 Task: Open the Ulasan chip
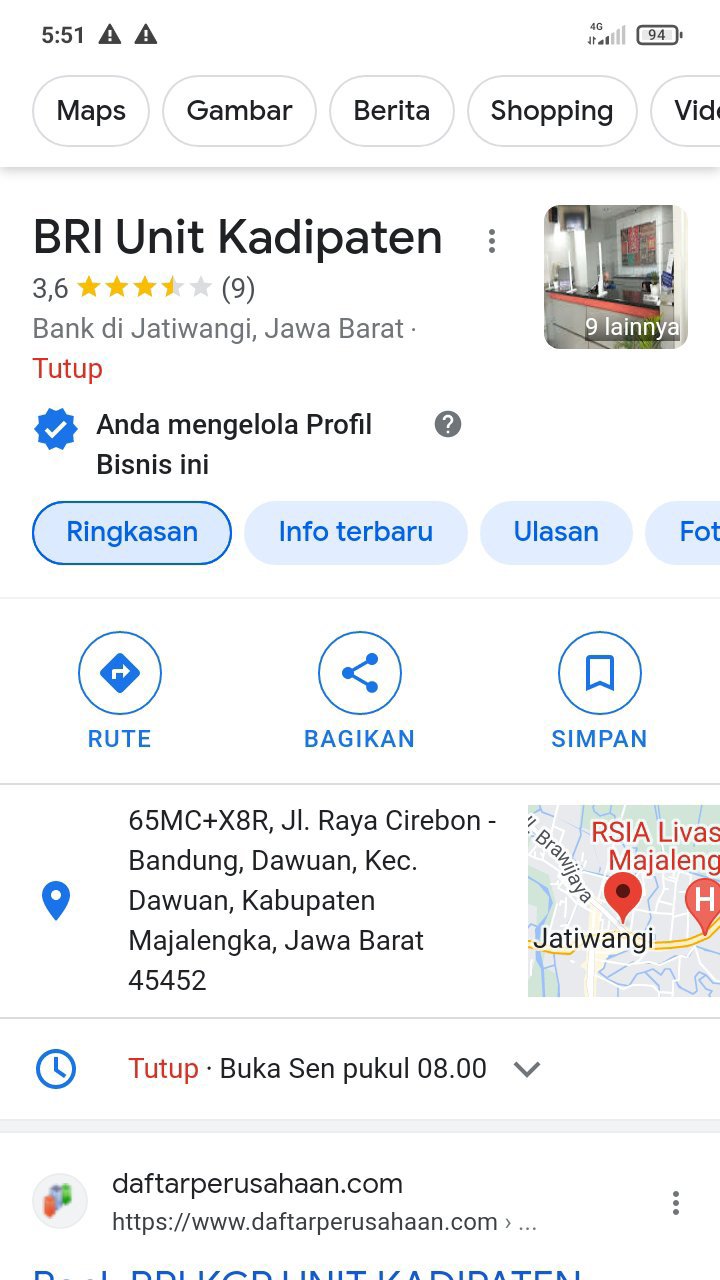(x=556, y=533)
